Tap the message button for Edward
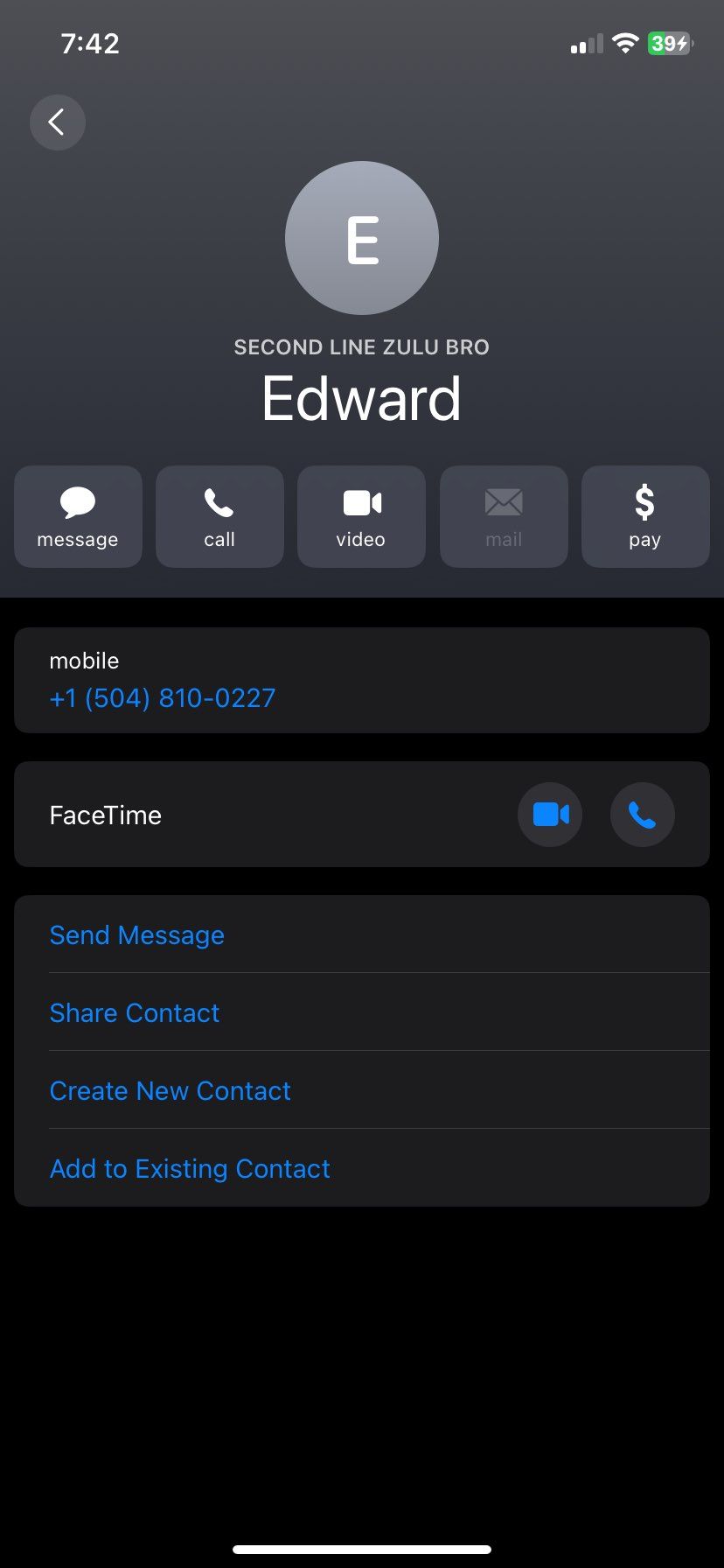This screenshot has width=724, height=1568. click(x=78, y=516)
